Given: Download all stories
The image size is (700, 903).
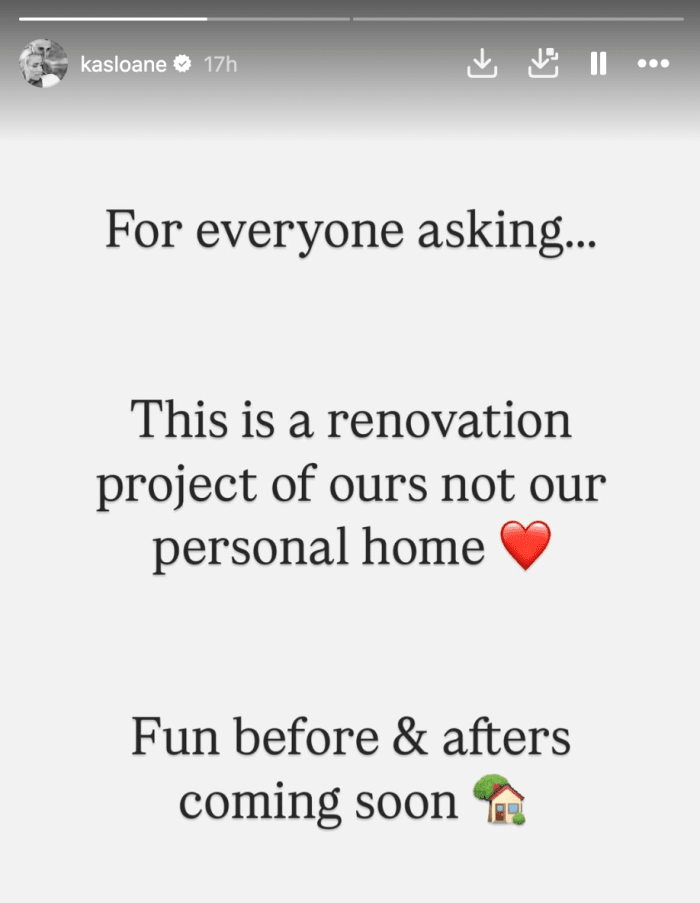Looking at the screenshot, I should pyautogui.click(x=542, y=64).
